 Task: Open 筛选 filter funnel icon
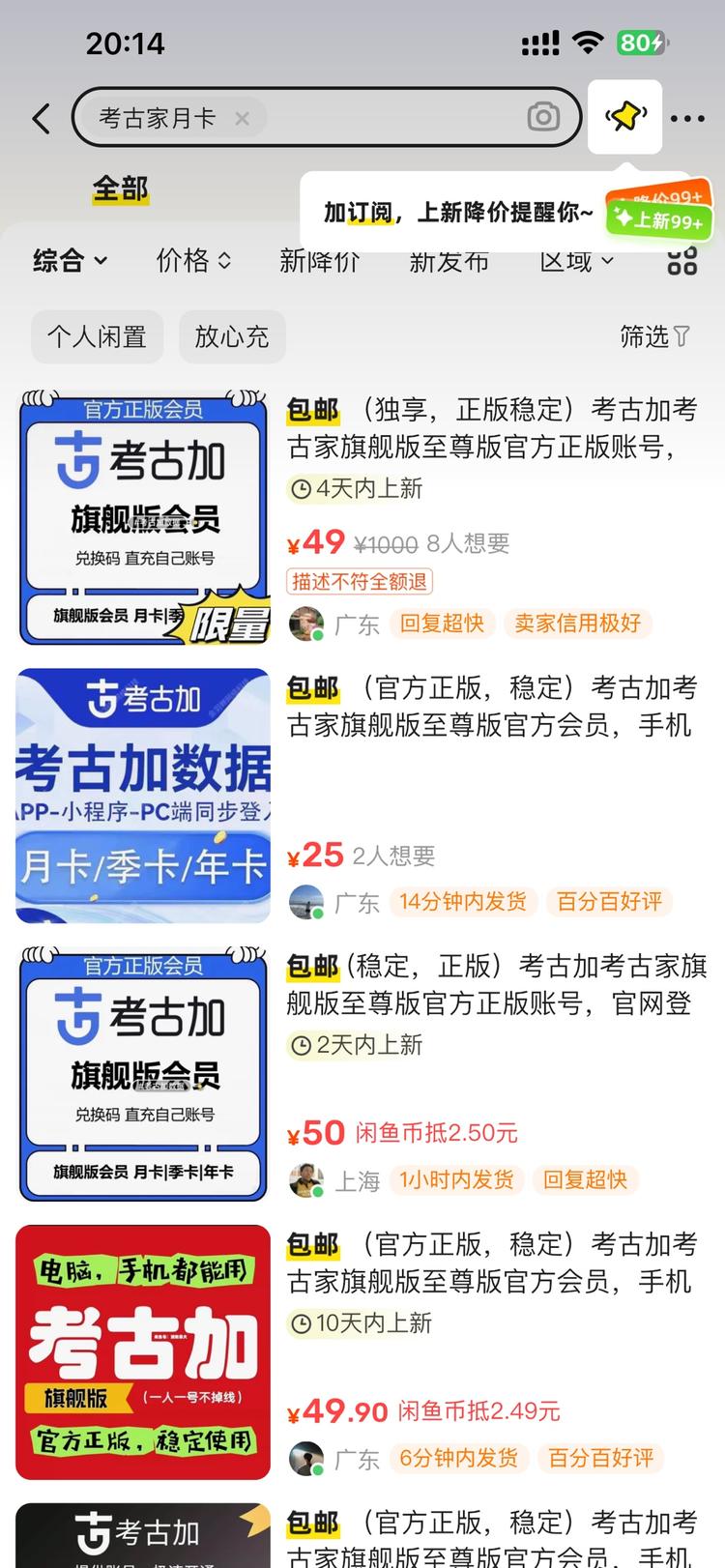(682, 336)
